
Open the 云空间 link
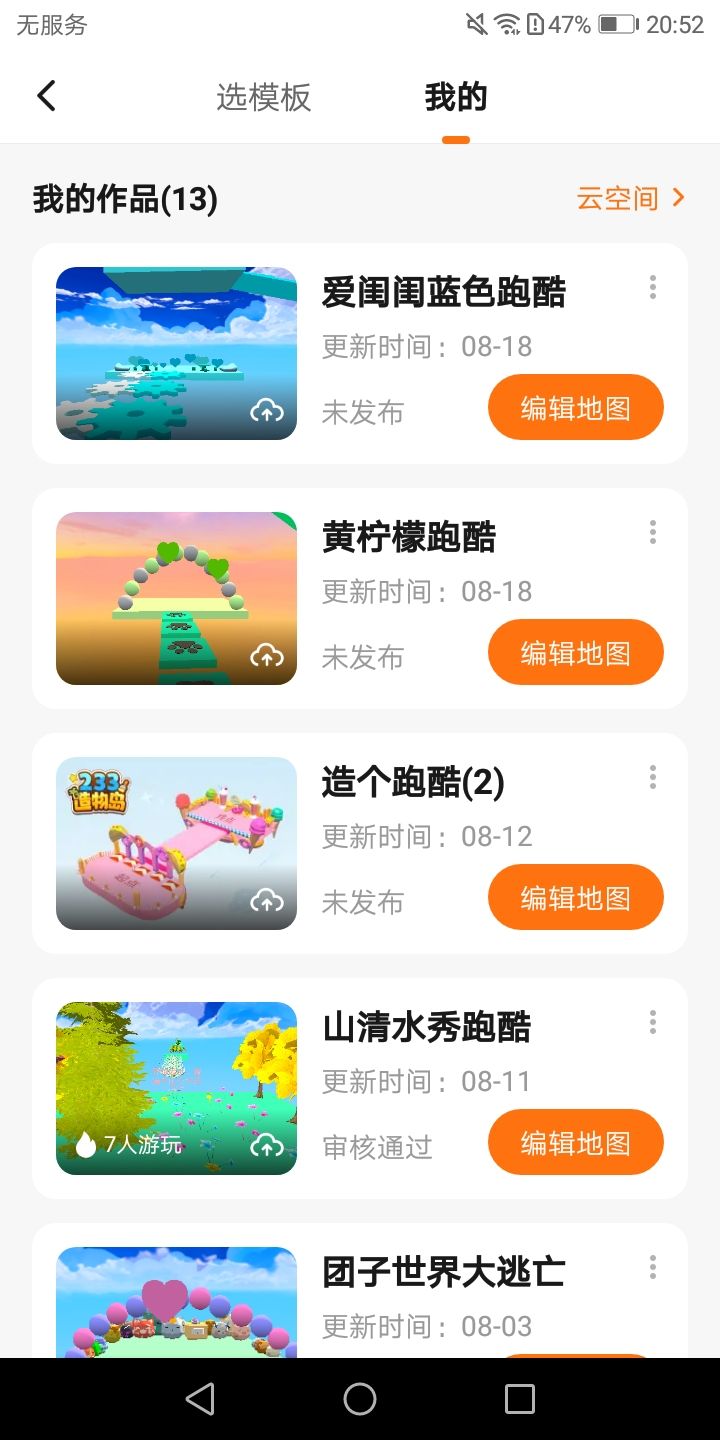click(631, 198)
